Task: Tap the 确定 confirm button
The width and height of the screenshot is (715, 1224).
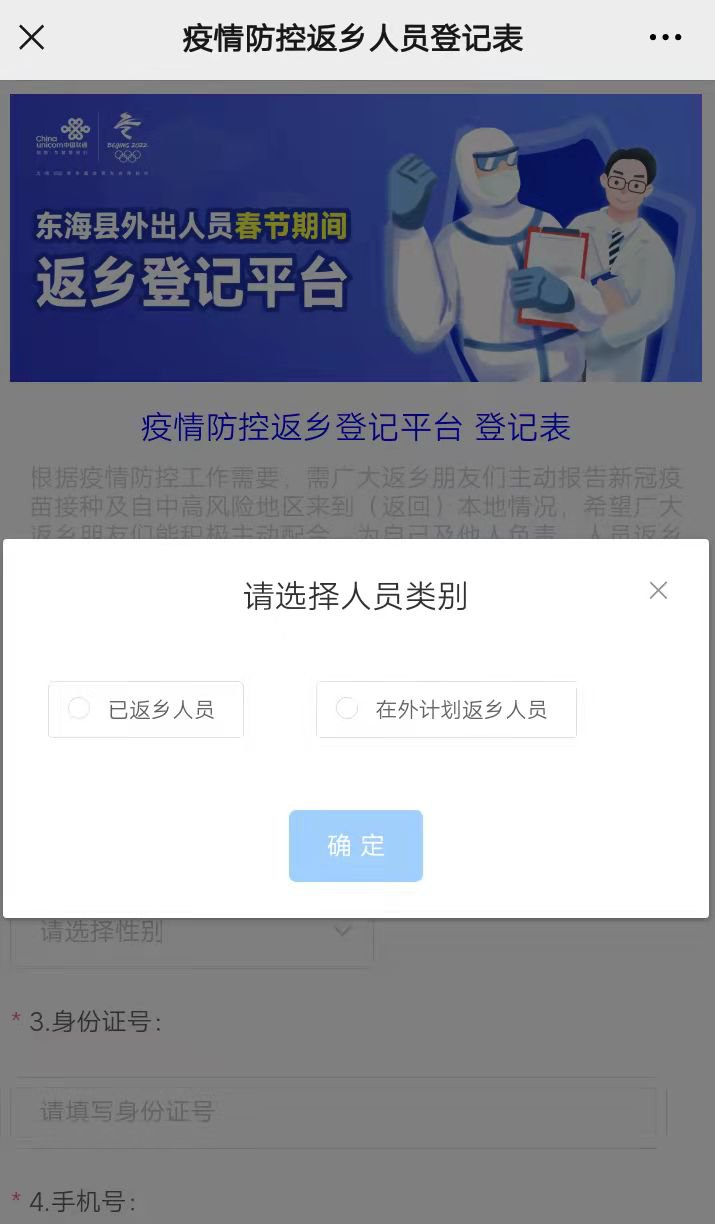Action: pos(356,846)
